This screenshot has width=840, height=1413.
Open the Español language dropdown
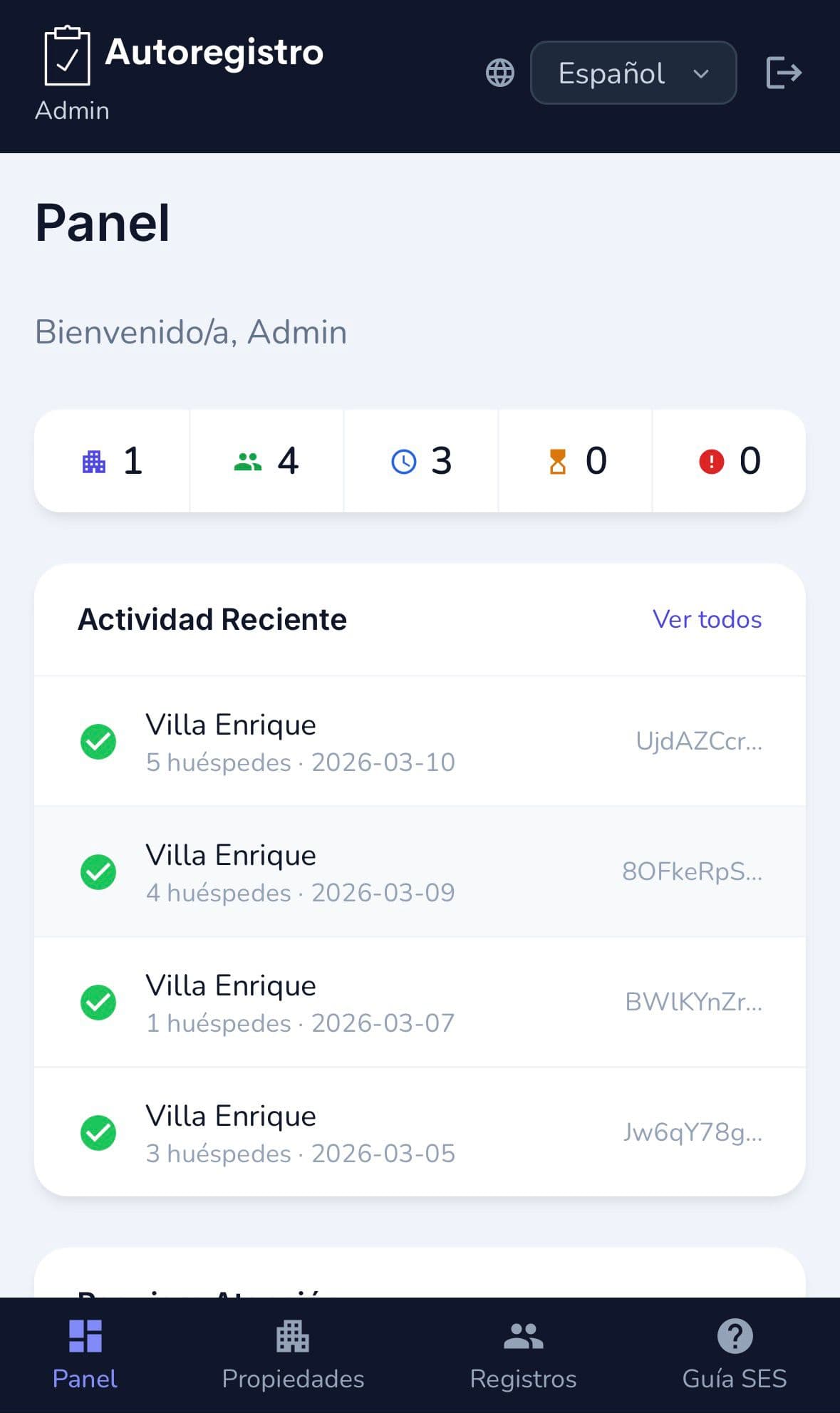pos(633,72)
